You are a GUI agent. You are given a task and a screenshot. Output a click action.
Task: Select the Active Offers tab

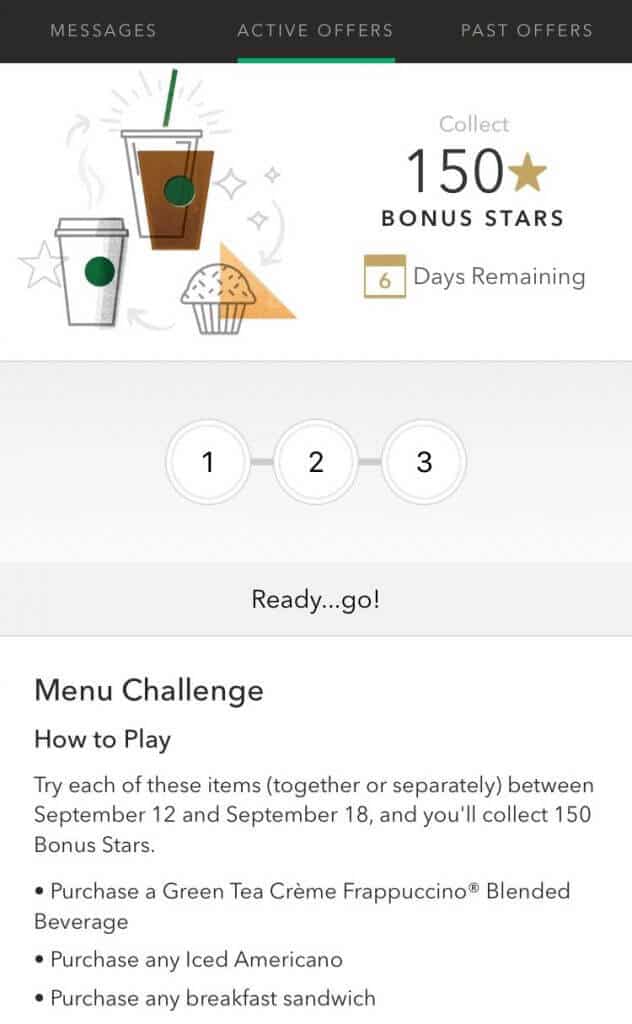coord(315,31)
